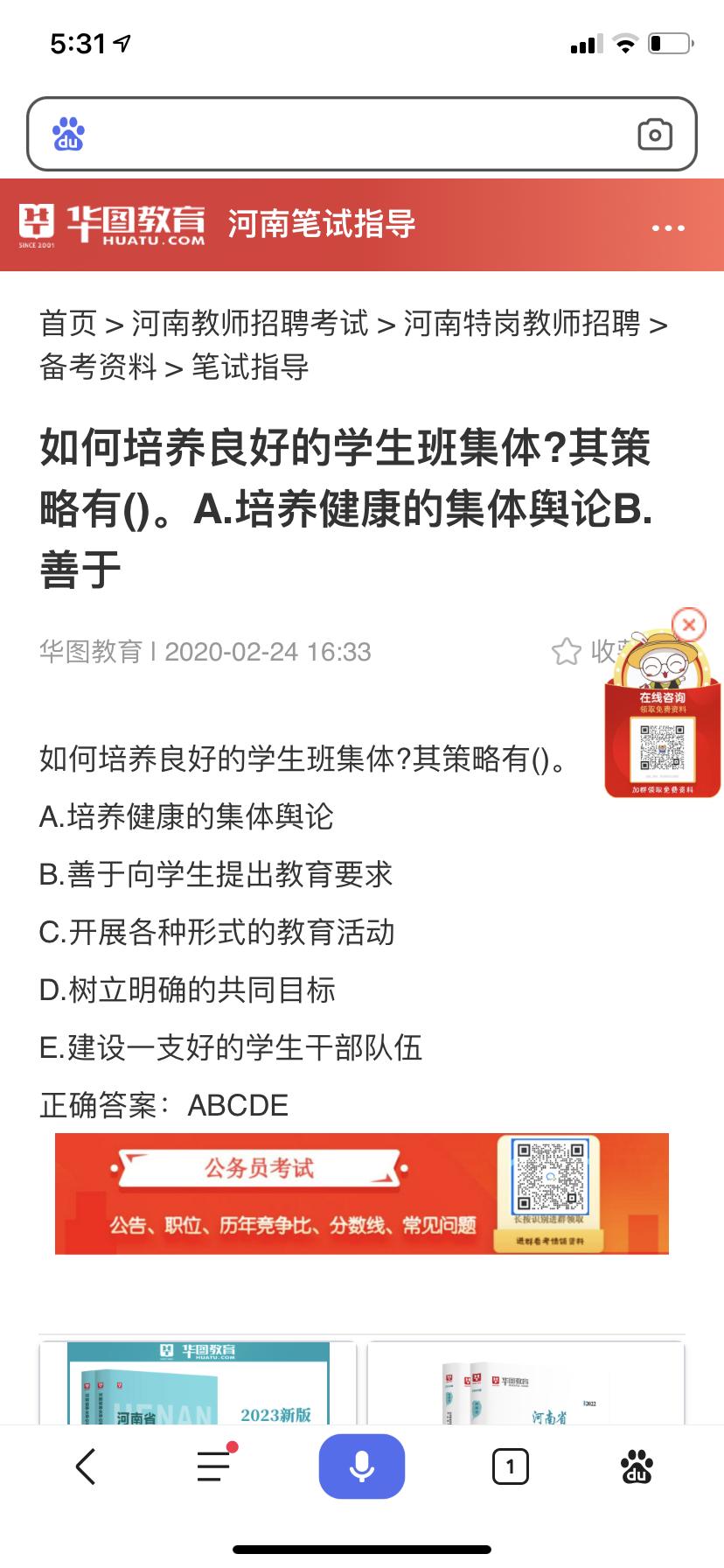
Task: Open the 备考资料 breadcrumb link
Action: [98, 367]
